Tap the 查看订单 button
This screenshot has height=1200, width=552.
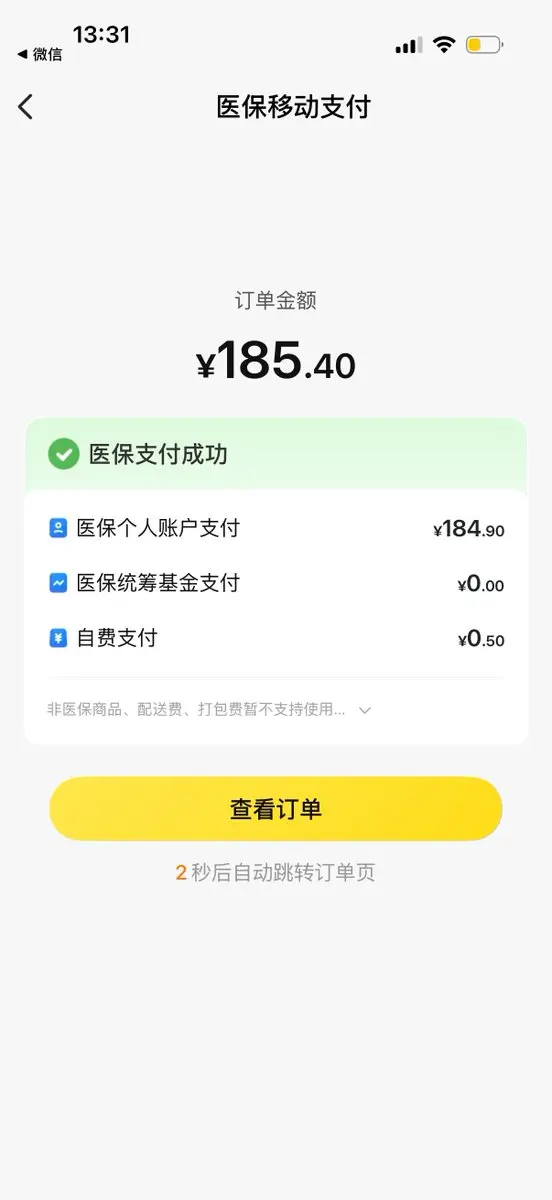click(276, 809)
